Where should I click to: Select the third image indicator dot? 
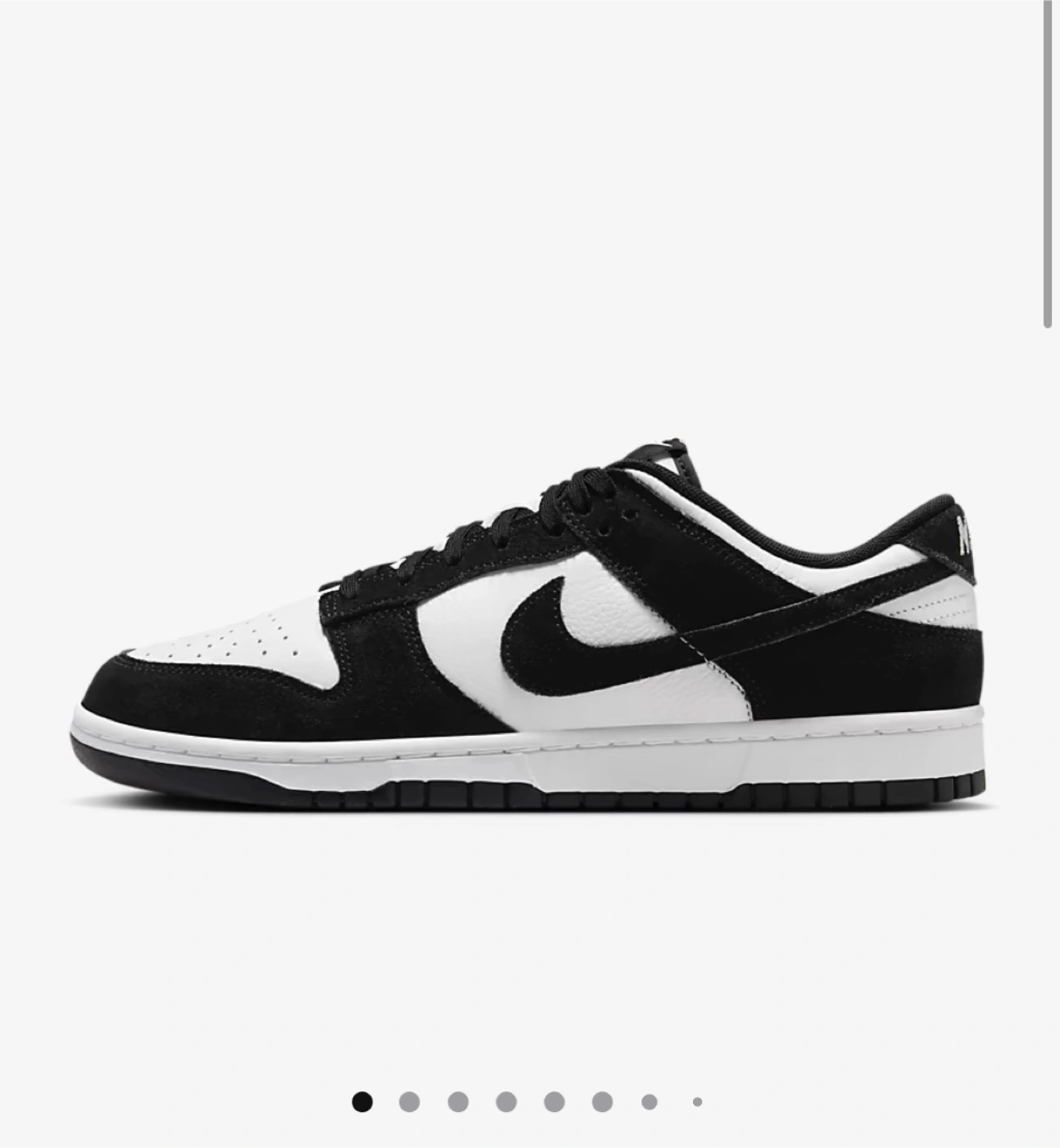coord(458,1102)
